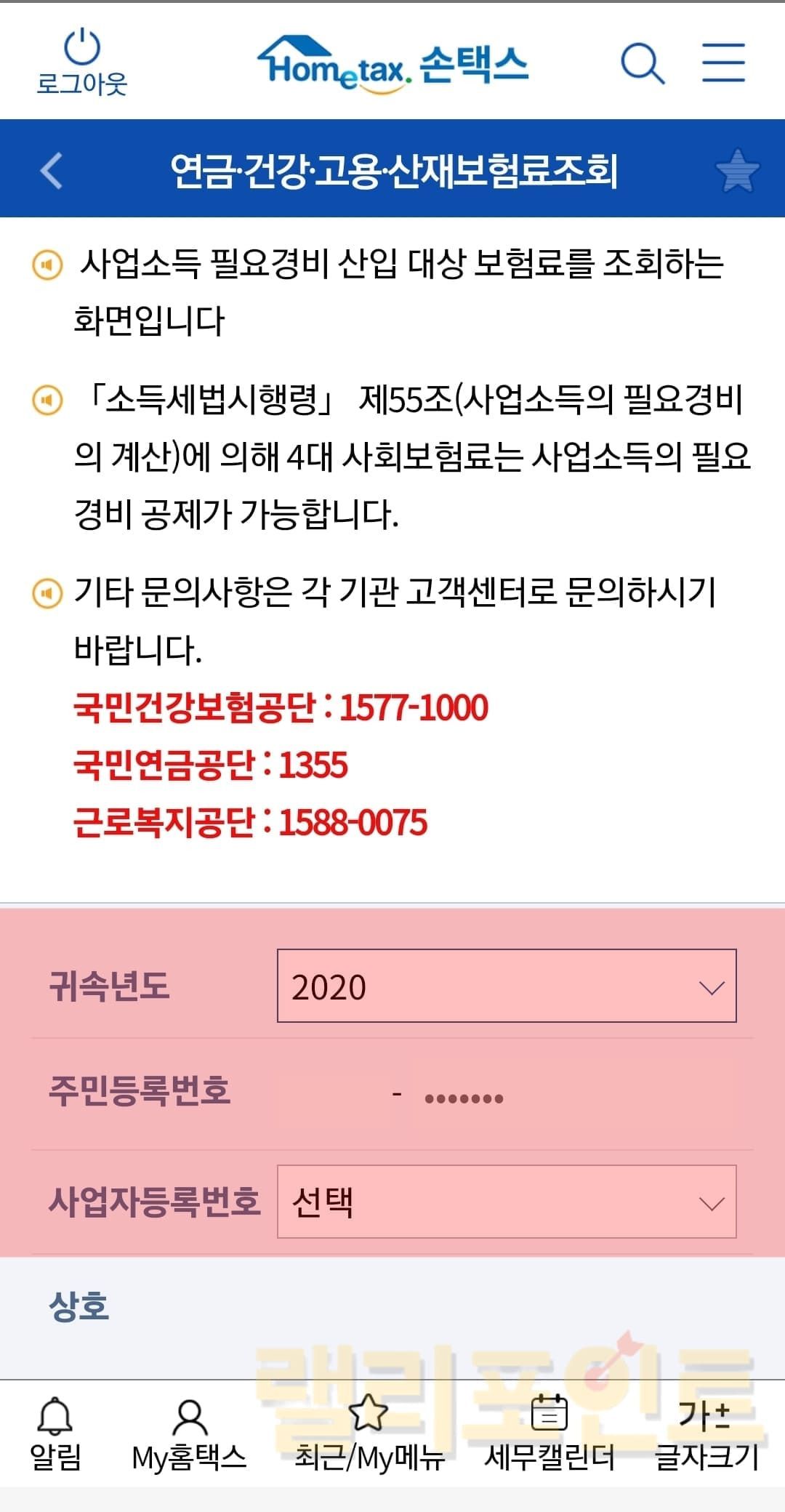
Task: Open 최근/My메뉴 tab
Action: click(x=369, y=1435)
